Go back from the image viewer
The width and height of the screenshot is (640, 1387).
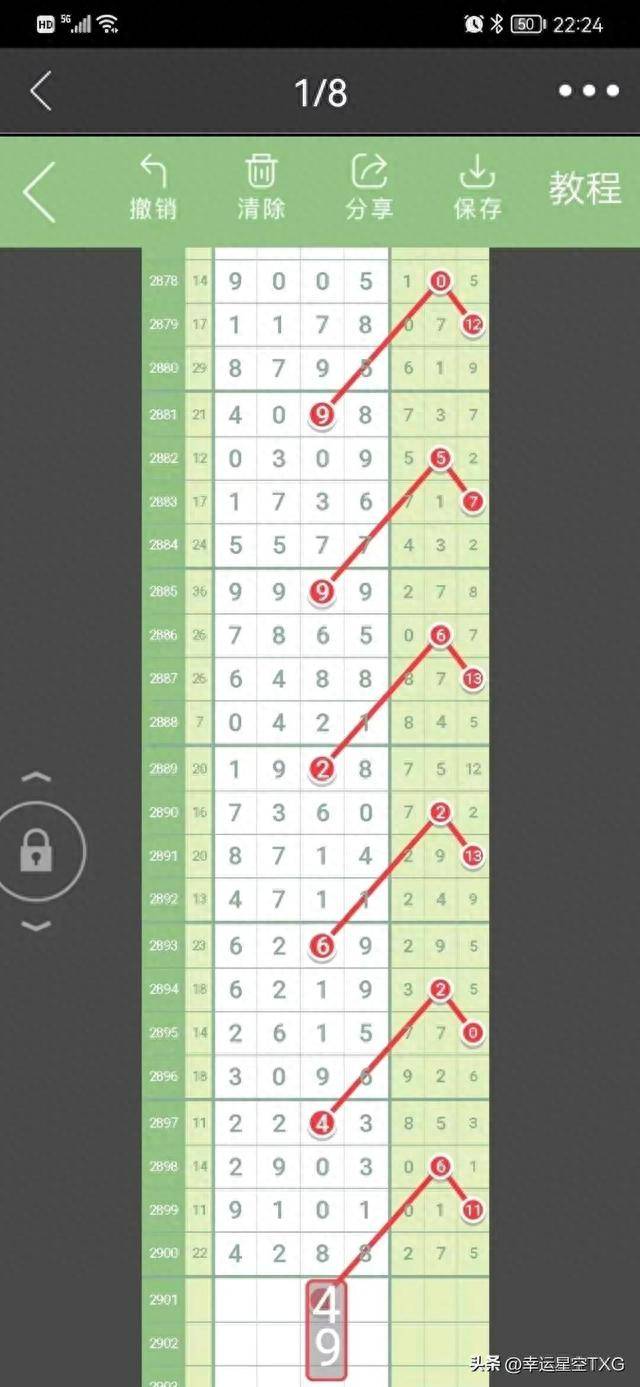click(x=40, y=91)
